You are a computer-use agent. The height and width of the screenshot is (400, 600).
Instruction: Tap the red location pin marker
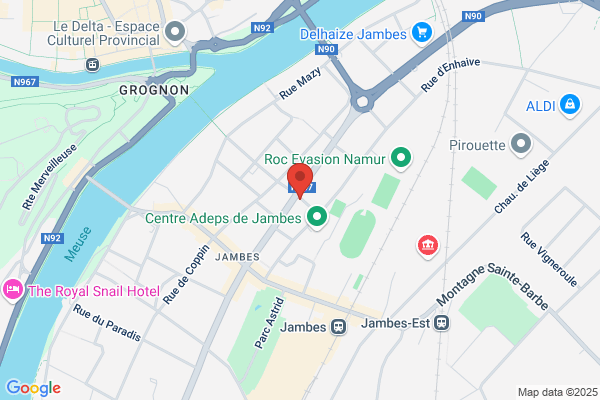coord(300,181)
